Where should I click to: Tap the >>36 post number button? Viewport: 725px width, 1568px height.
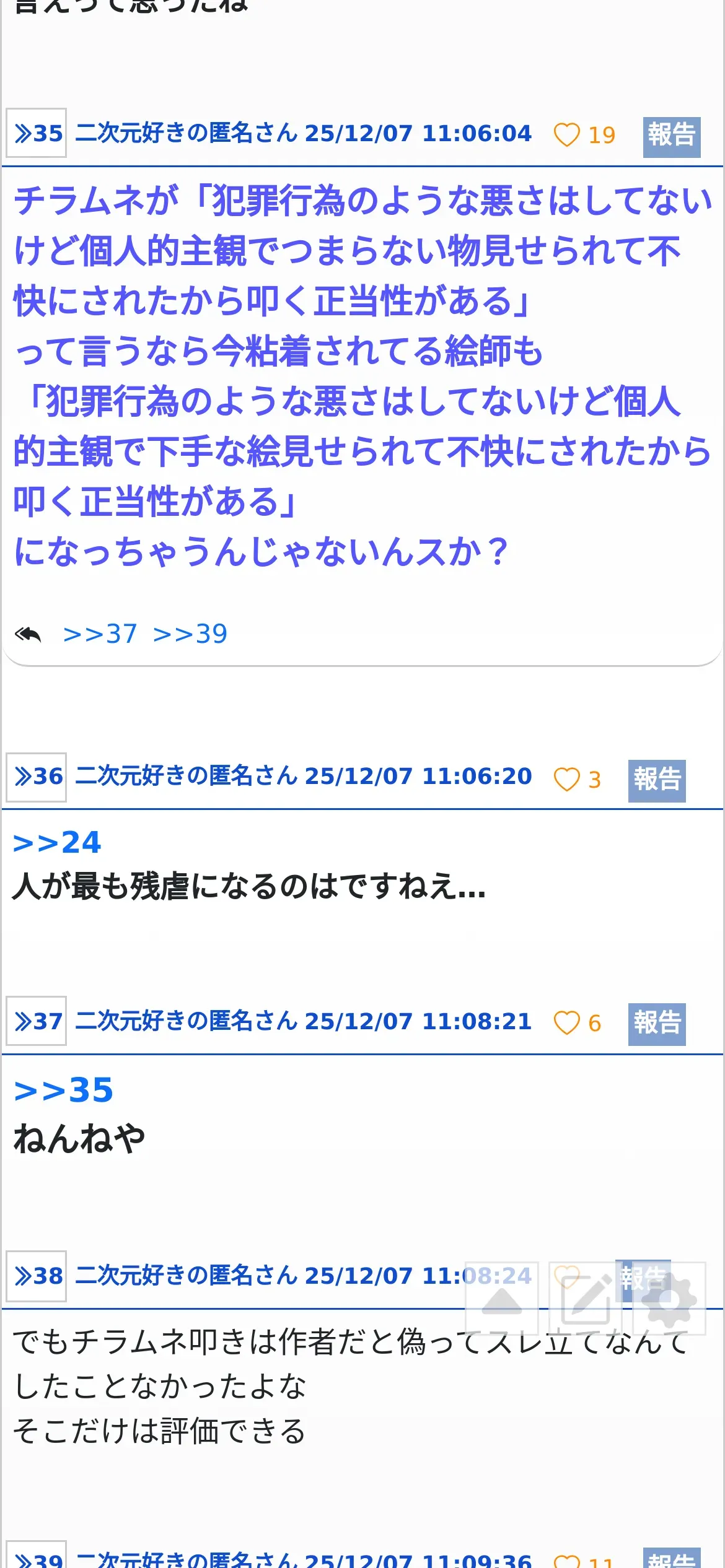(x=37, y=777)
